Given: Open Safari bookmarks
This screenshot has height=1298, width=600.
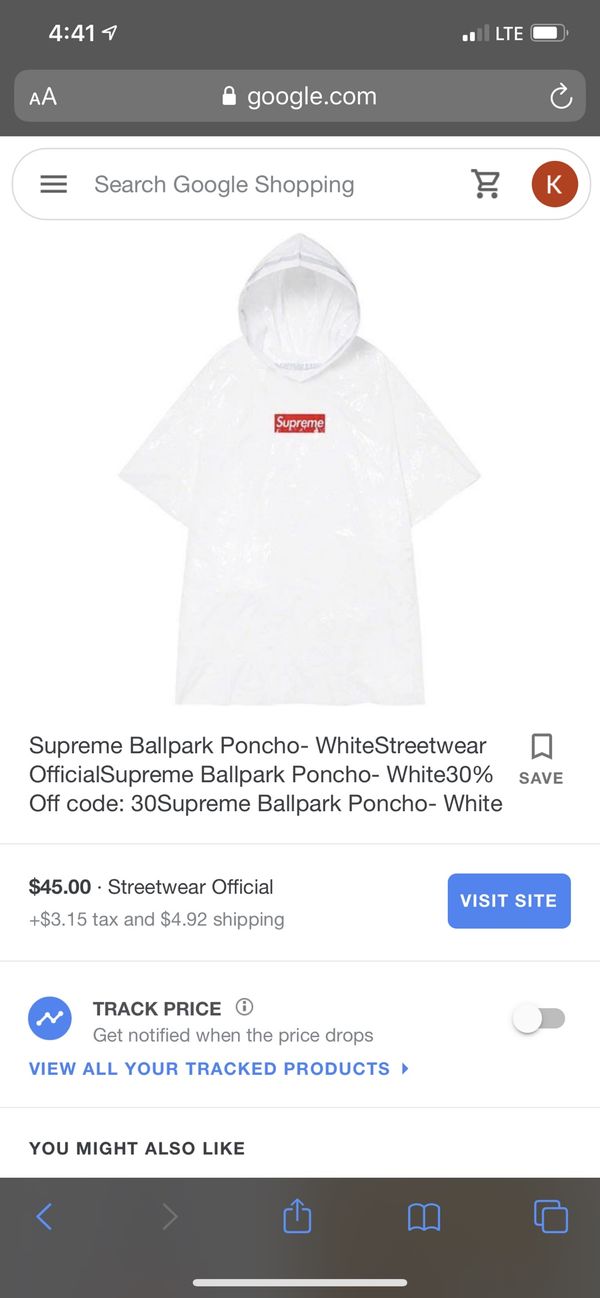Looking at the screenshot, I should click(424, 1216).
